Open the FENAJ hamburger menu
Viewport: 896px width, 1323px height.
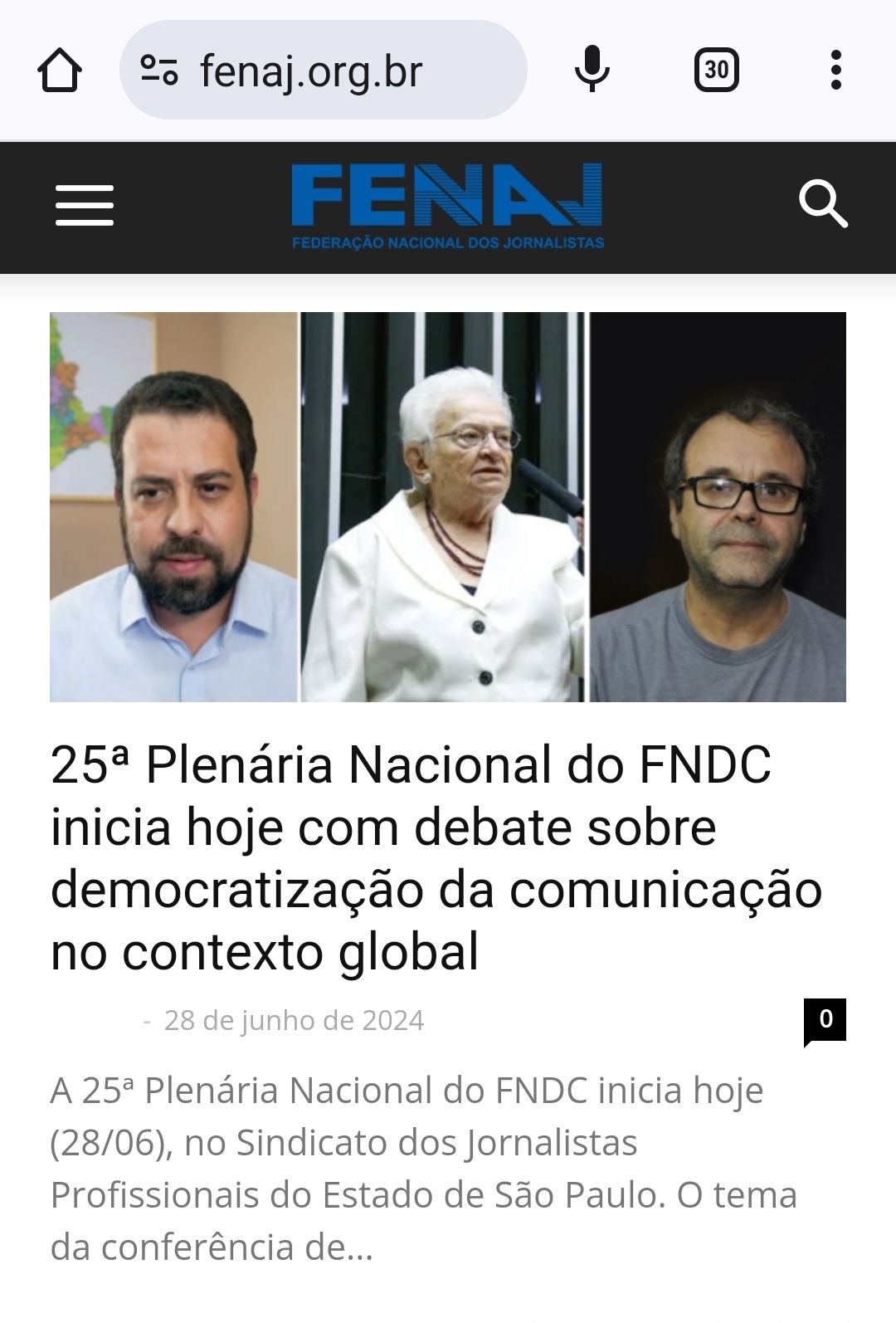[x=85, y=206]
